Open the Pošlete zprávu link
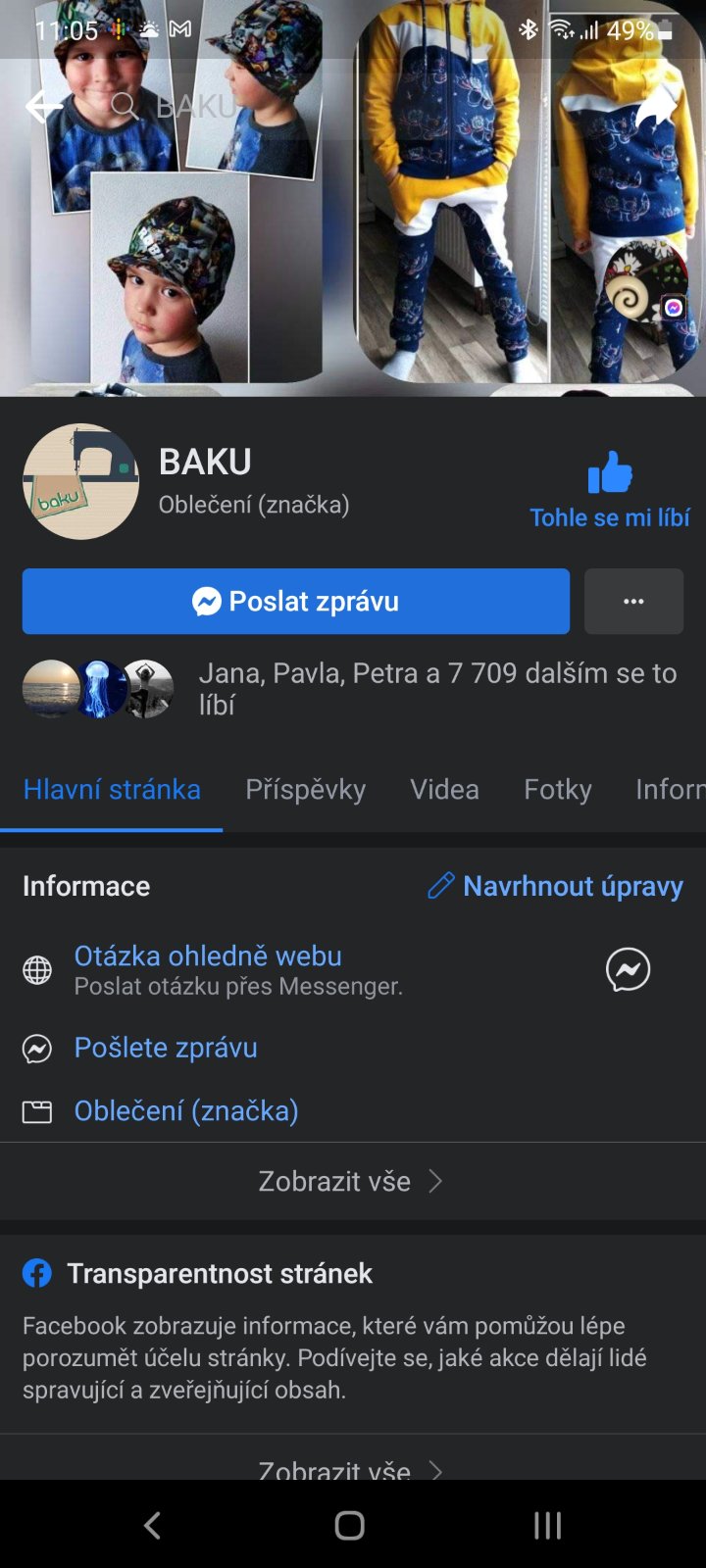This screenshot has width=706, height=1568. click(166, 1048)
